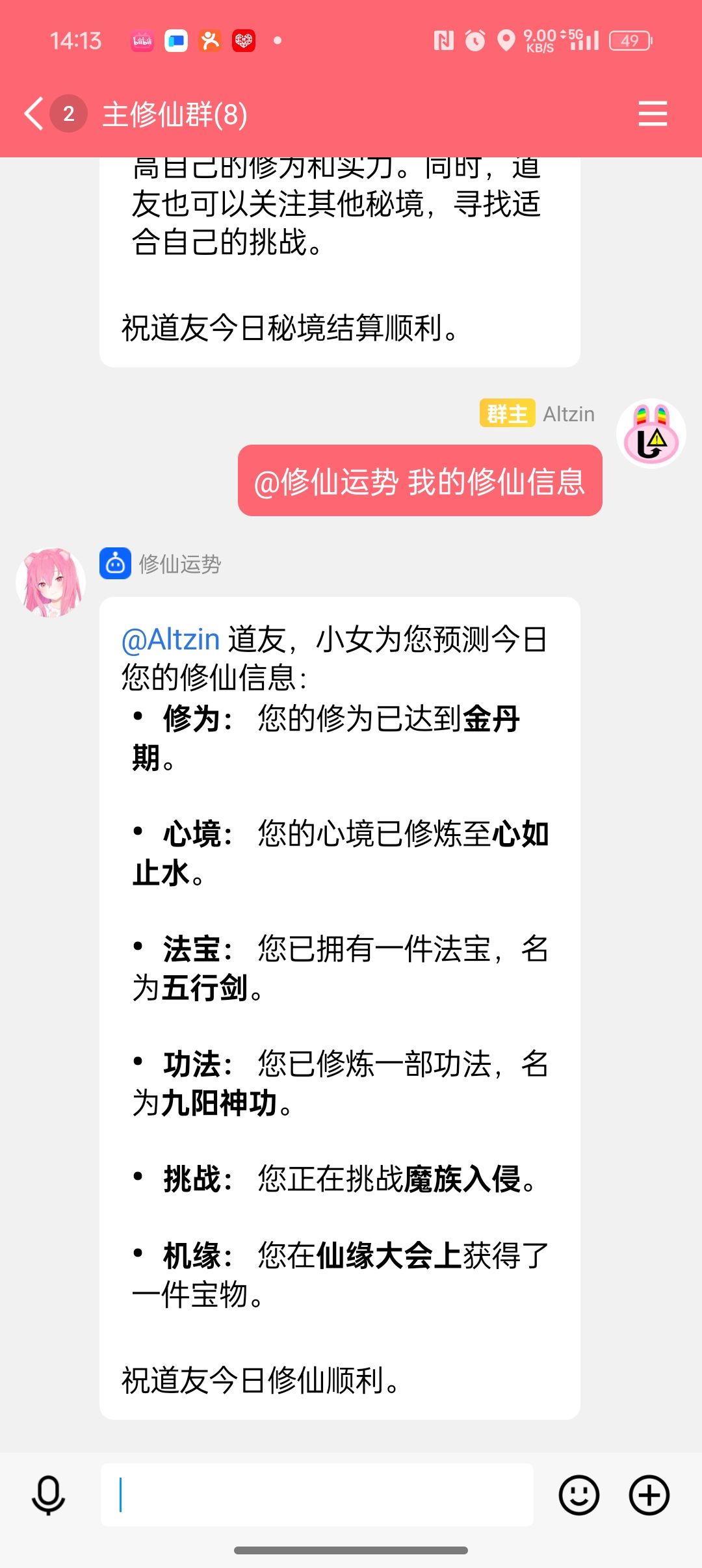Open the group menu icon

point(653,114)
